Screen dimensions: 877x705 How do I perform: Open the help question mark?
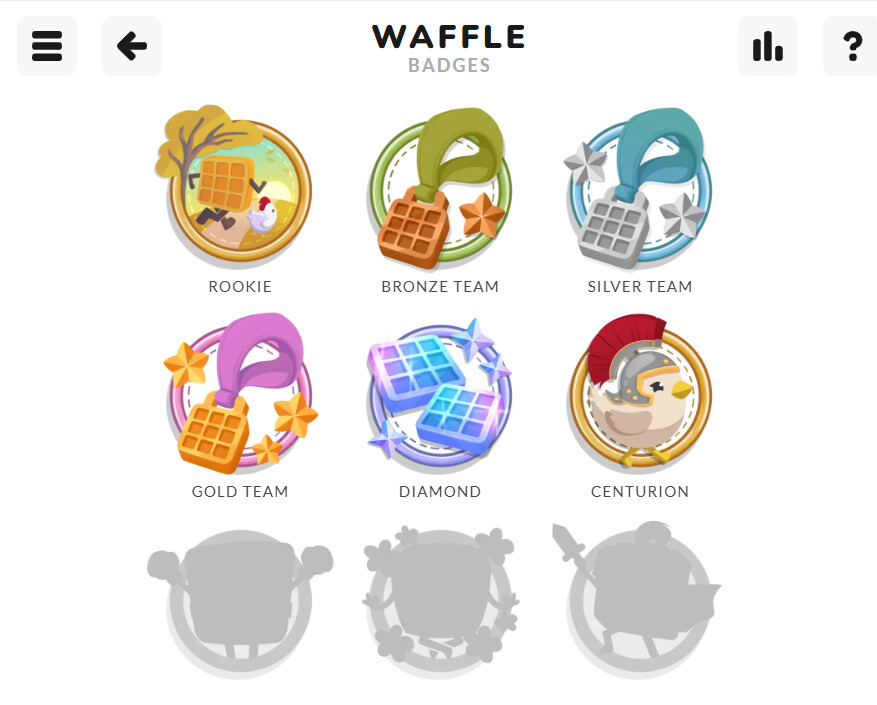(x=851, y=46)
